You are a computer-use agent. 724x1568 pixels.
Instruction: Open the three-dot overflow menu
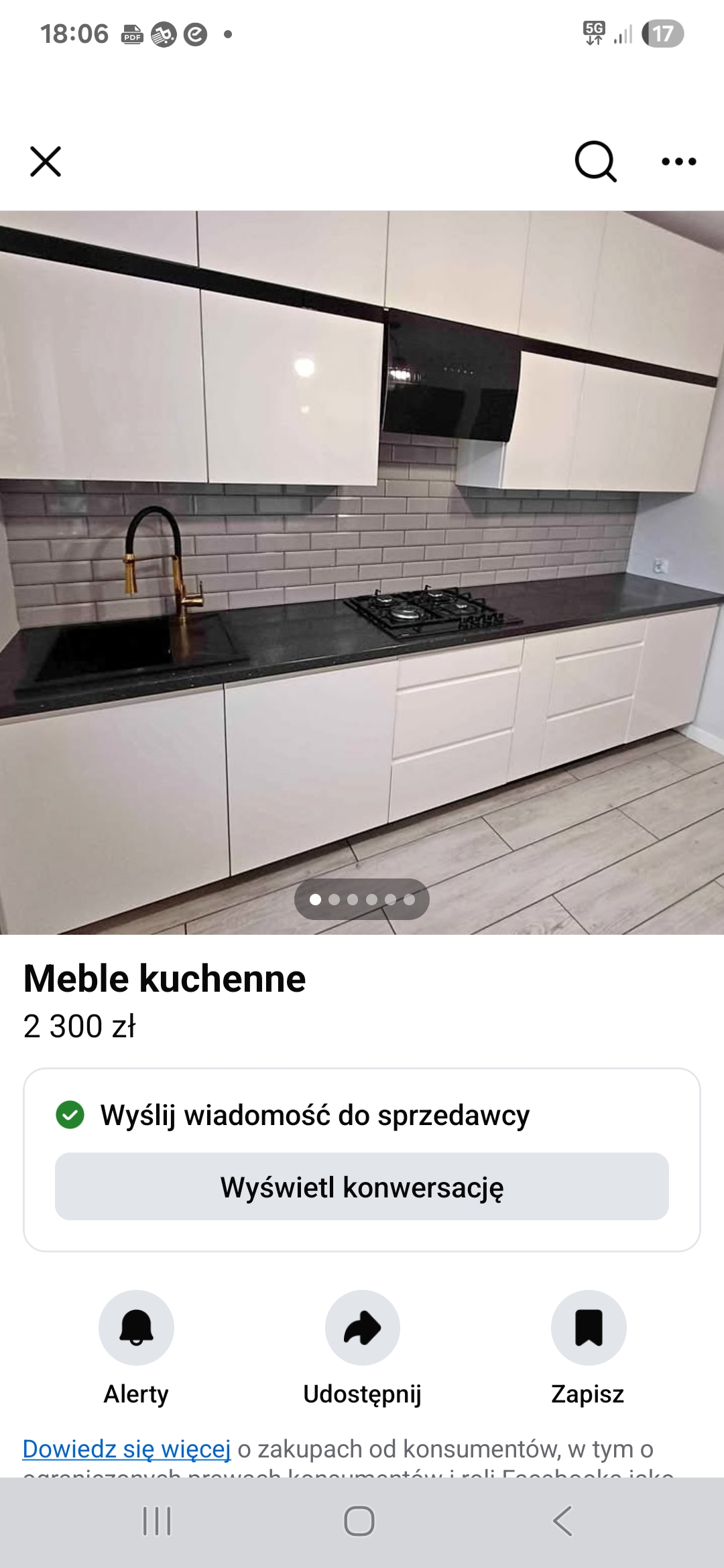pos(678,161)
